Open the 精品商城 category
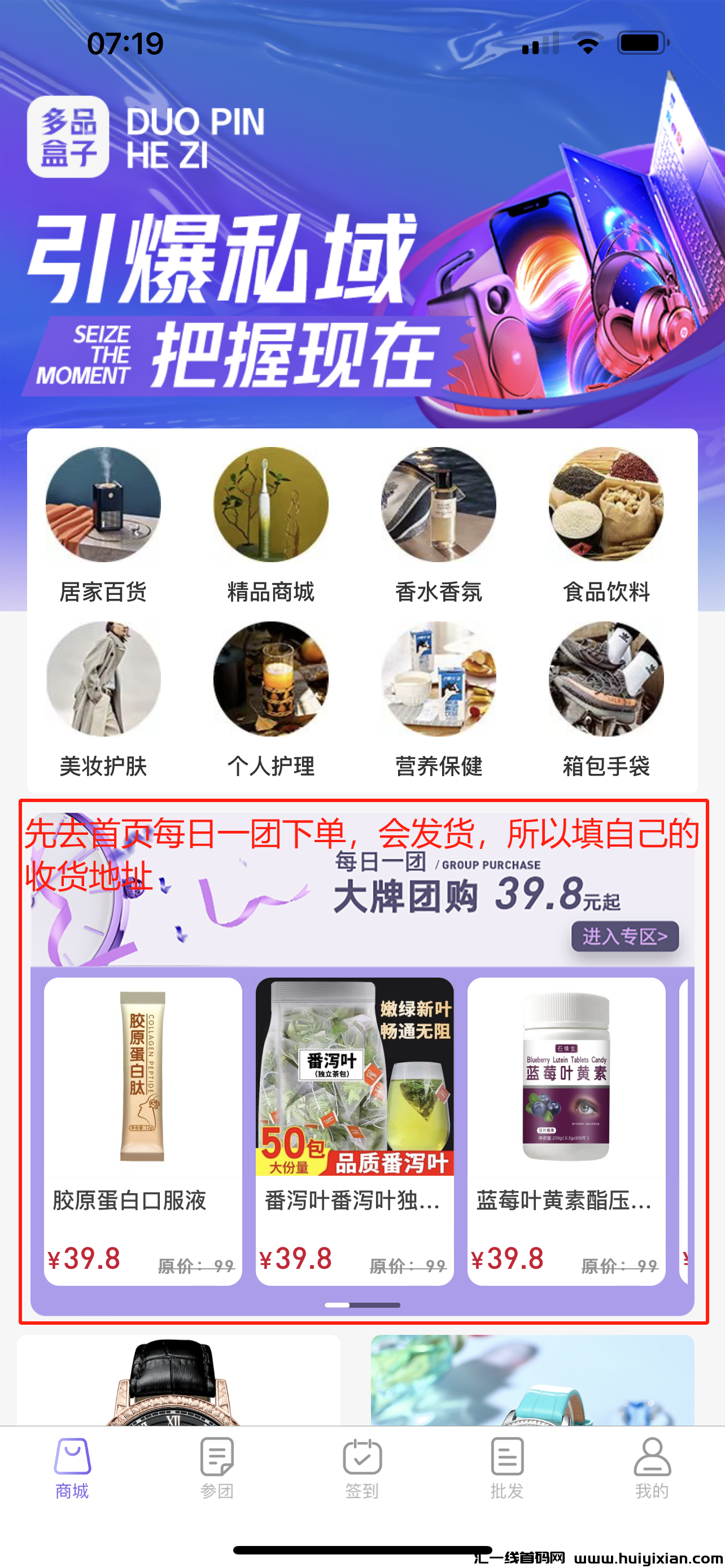Screen dimensions: 725x1568 click(x=270, y=524)
